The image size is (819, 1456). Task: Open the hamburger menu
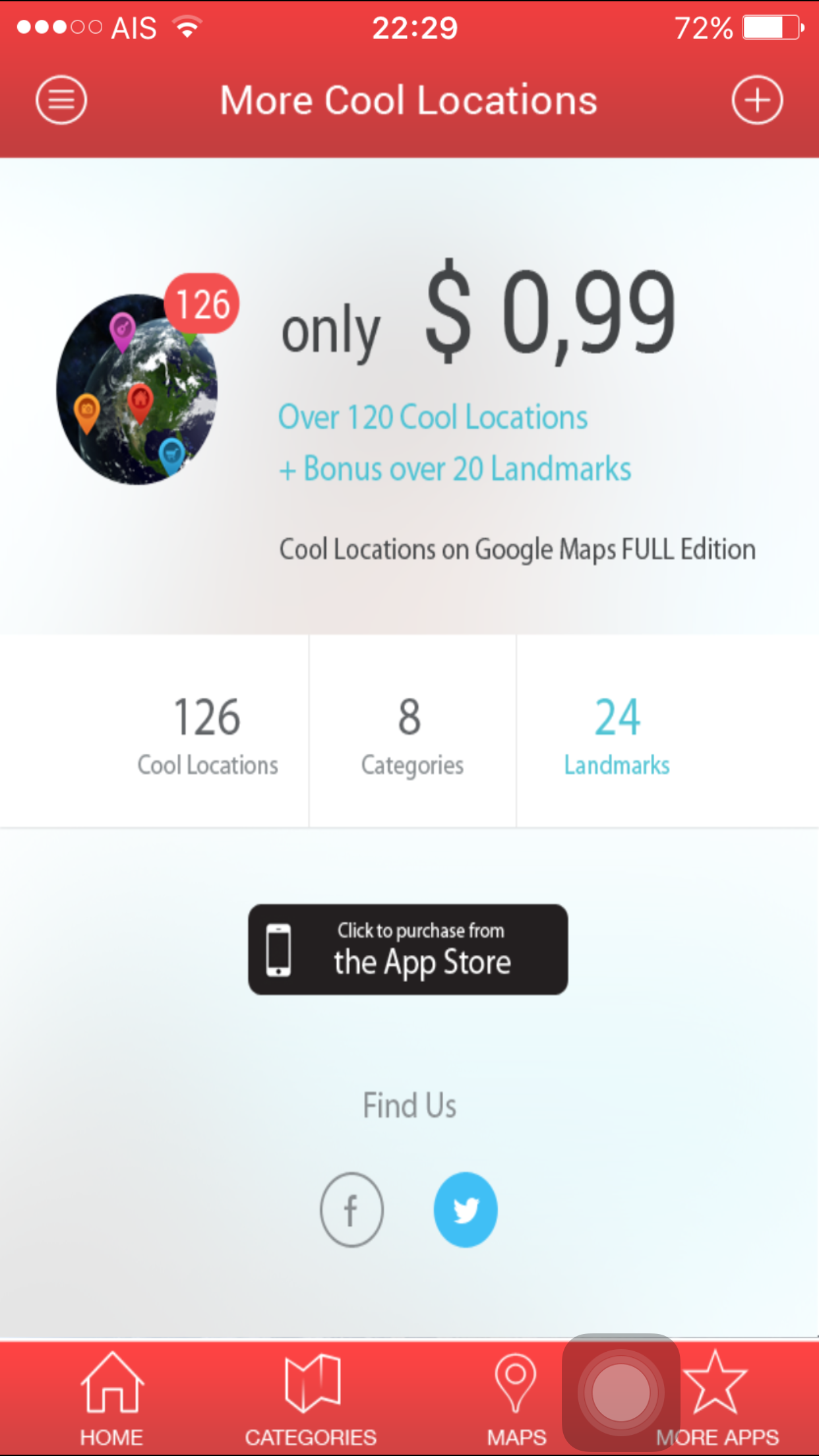(x=61, y=100)
